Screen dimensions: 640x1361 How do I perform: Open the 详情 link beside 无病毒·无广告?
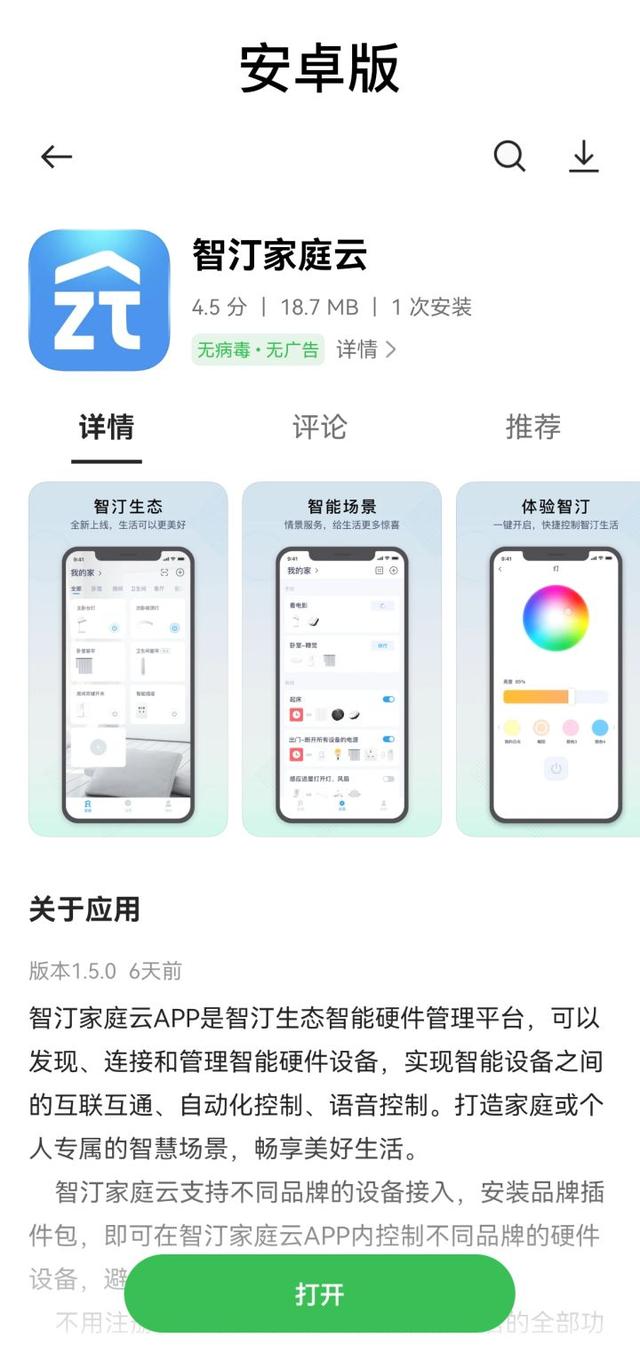(x=366, y=349)
